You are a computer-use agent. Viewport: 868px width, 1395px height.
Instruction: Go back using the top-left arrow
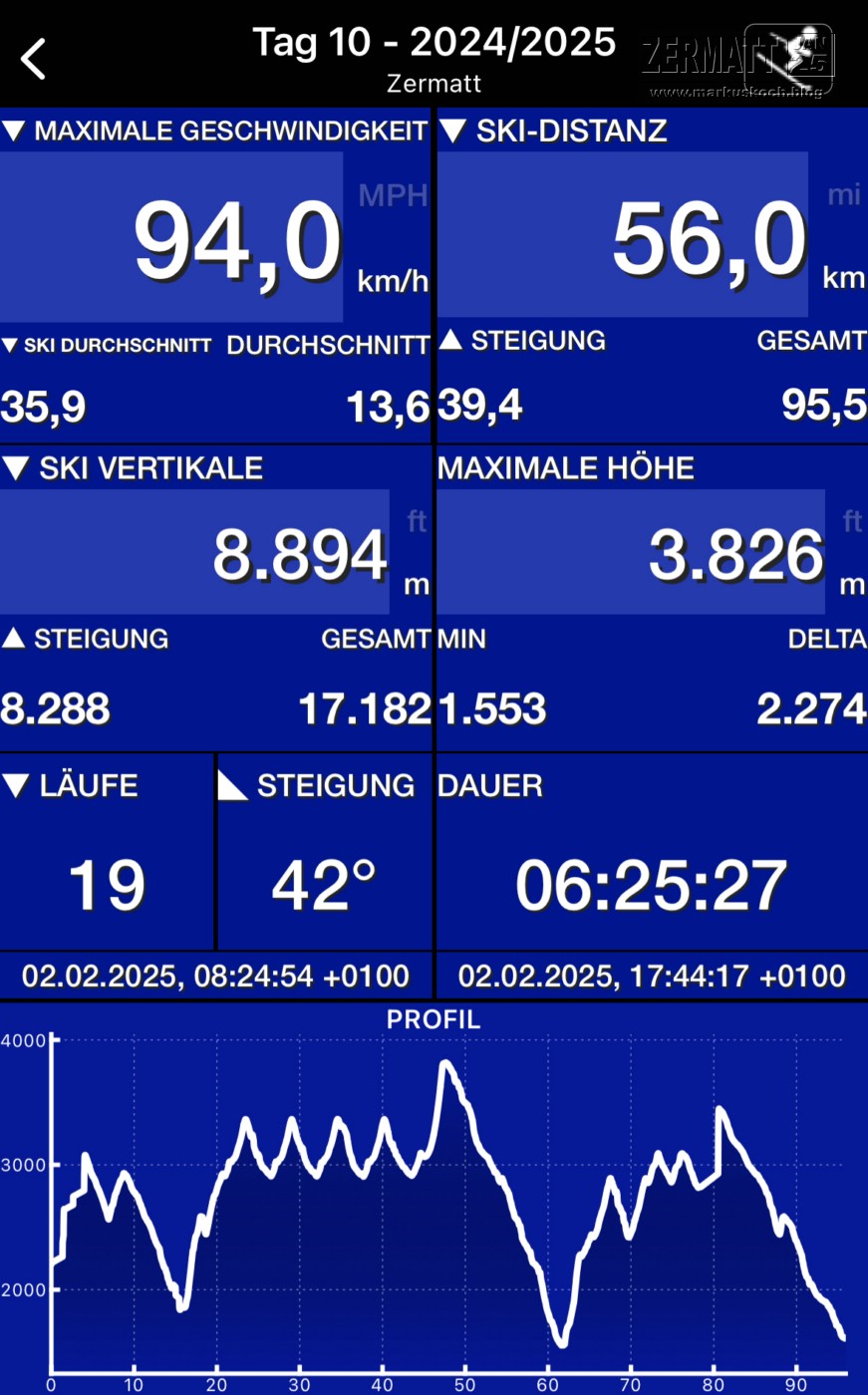click(34, 59)
